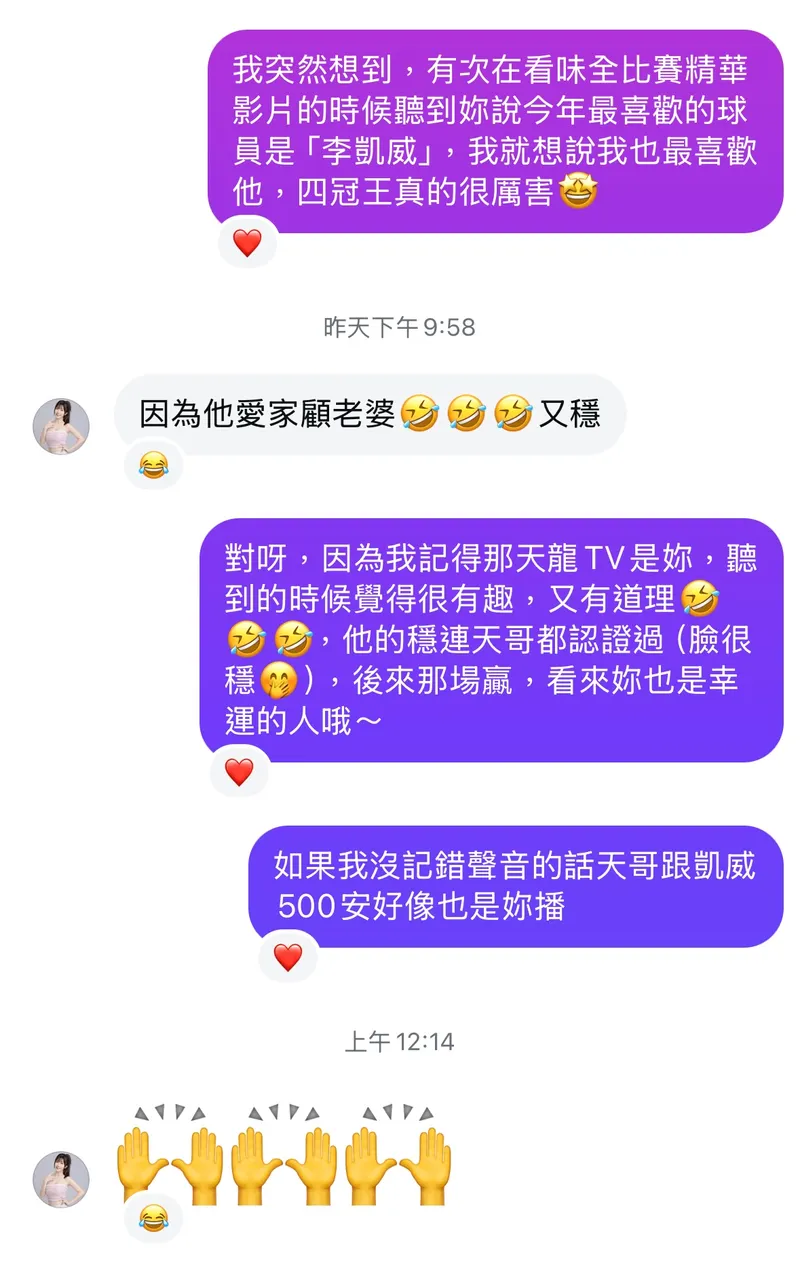Open laughing reaction under 因為他愛家顧老婆 message
The height and width of the screenshot is (1263, 800).
pyautogui.click(x=153, y=465)
